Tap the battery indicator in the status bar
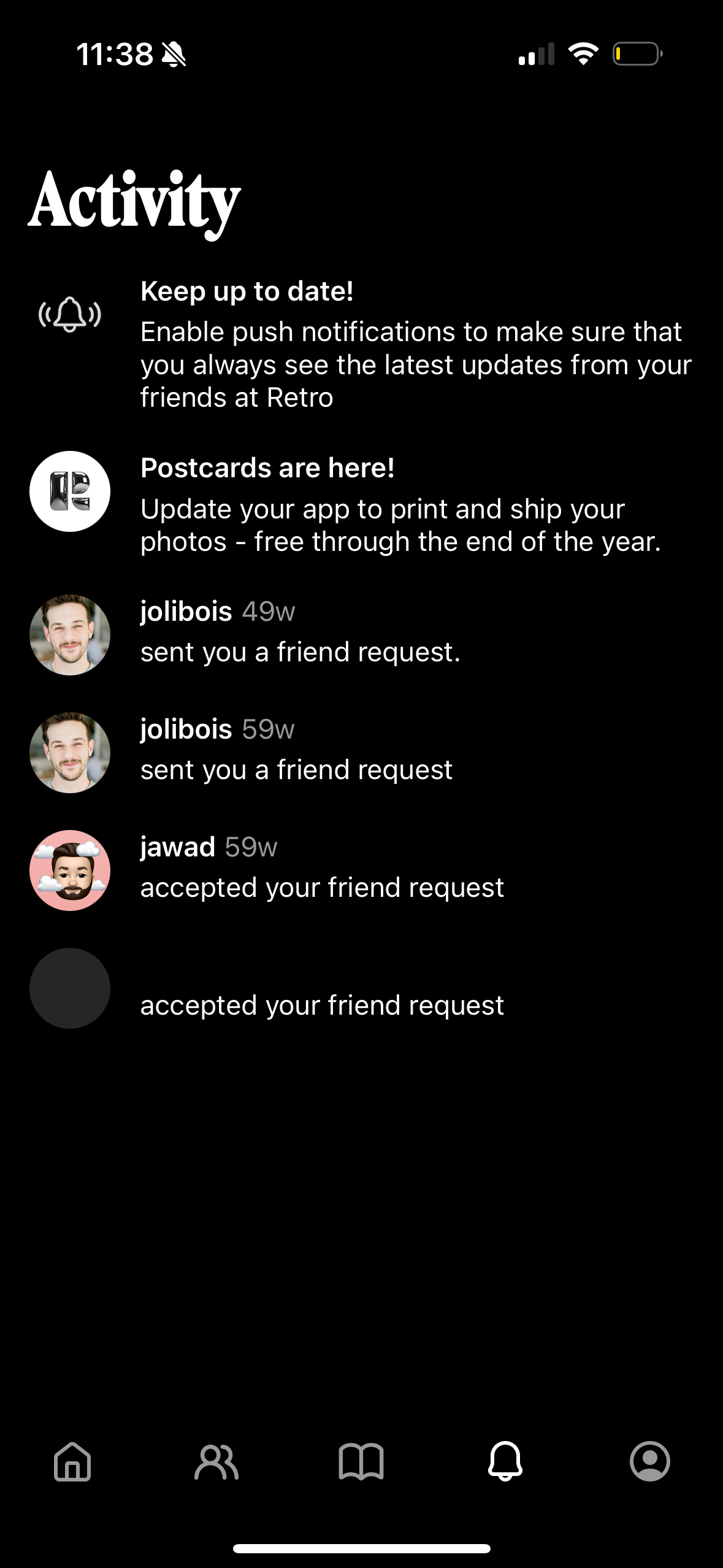Screen dimensions: 723x1568 [636, 54]
